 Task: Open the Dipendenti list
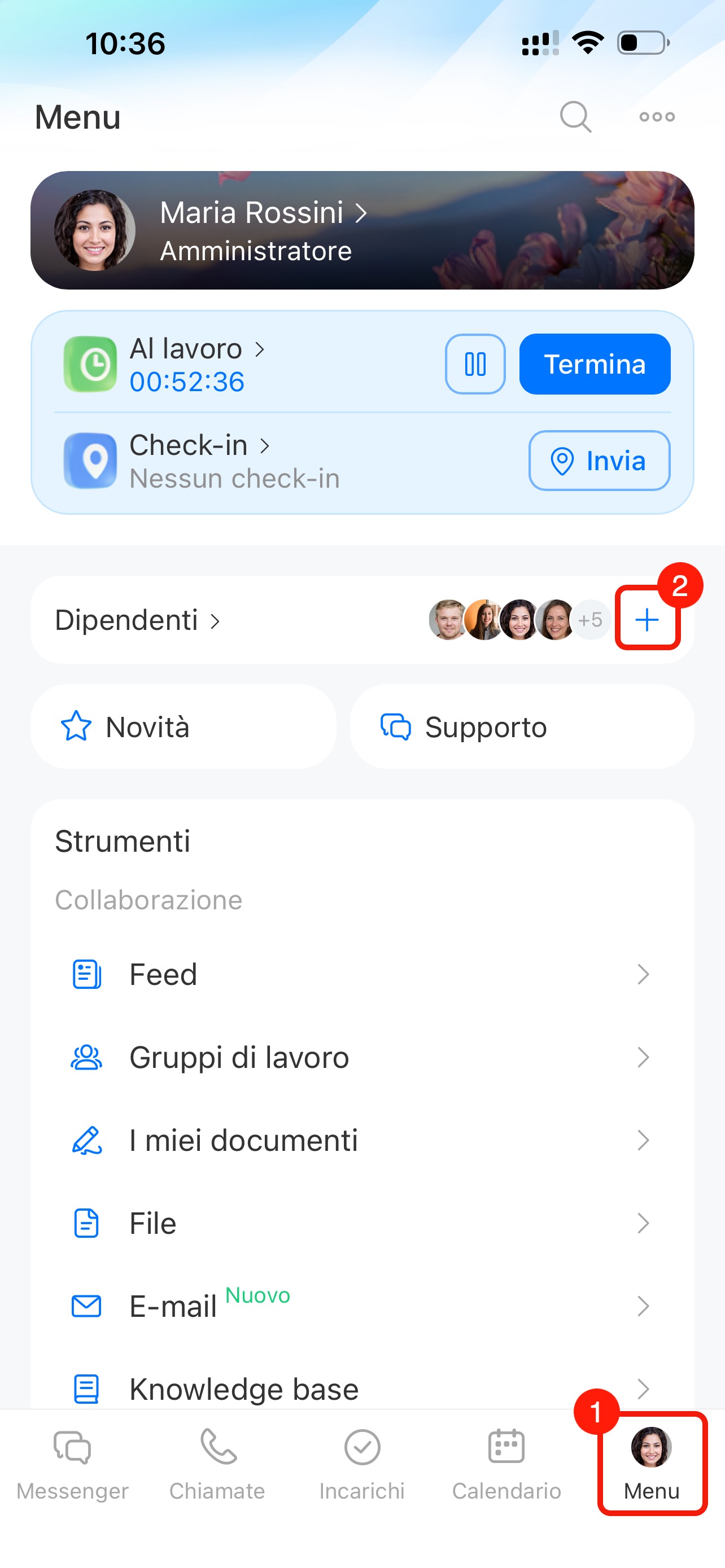(x=138, y=620)
